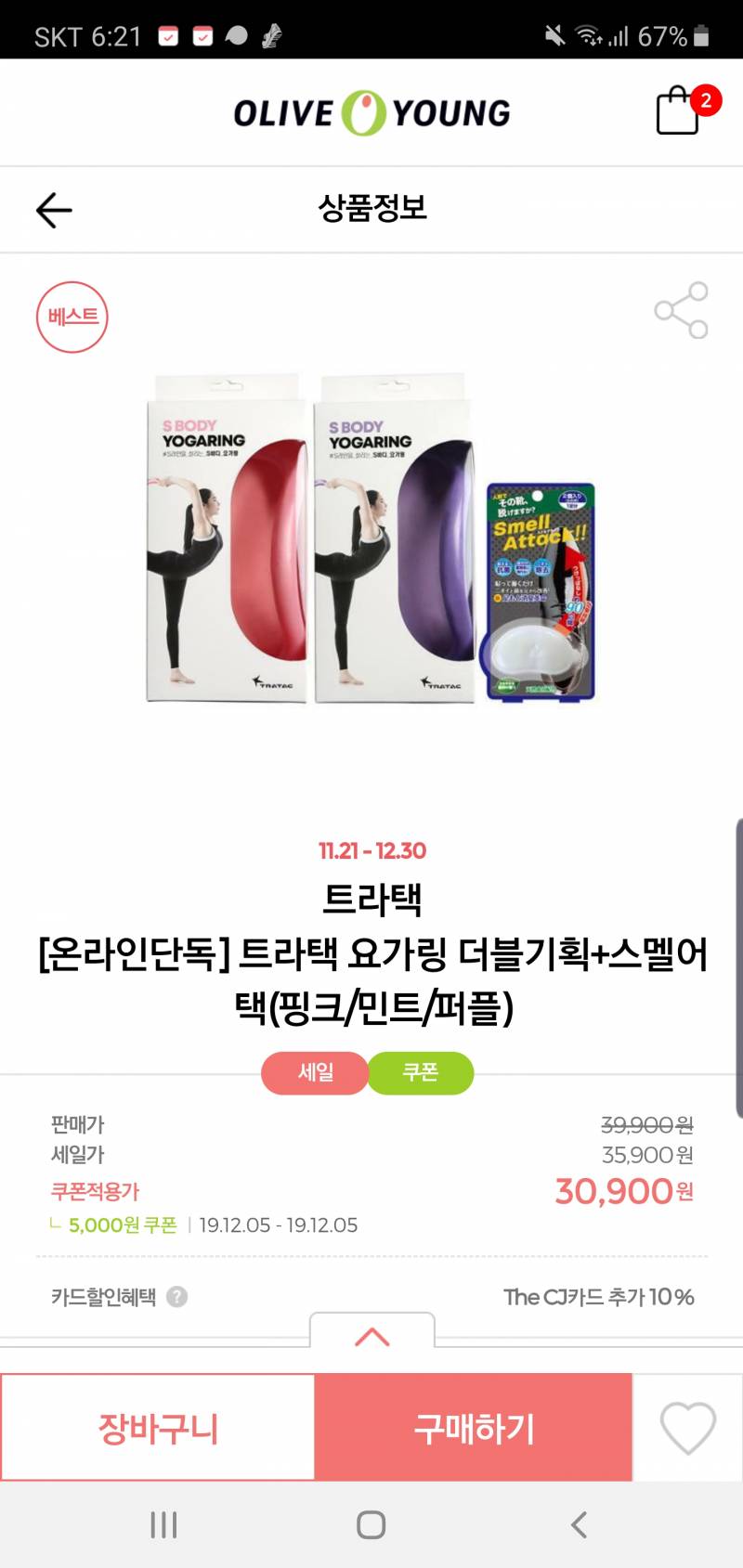Viewport: 743px width, 1568px height.
Task: Tap the 쿠폰 badge toggle
Action: (x=422, y=1072)
